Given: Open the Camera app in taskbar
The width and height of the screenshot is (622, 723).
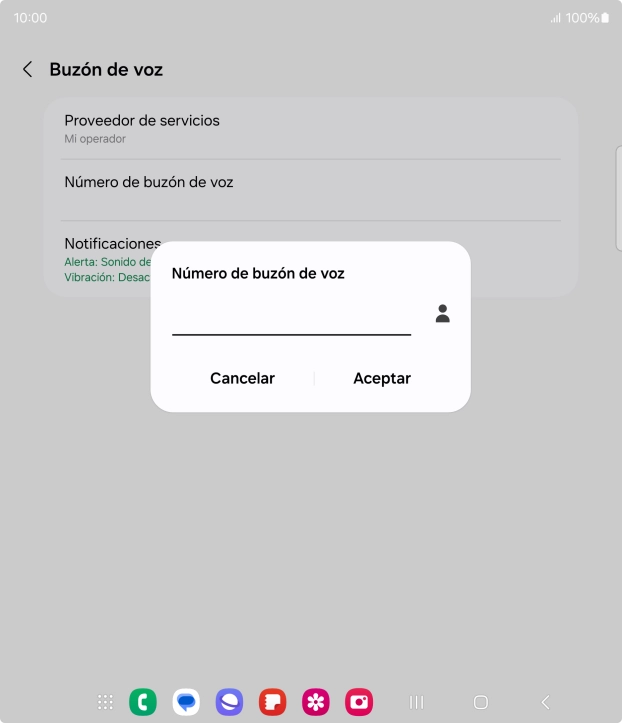Looking at the screenshot, I should [359, 702].
